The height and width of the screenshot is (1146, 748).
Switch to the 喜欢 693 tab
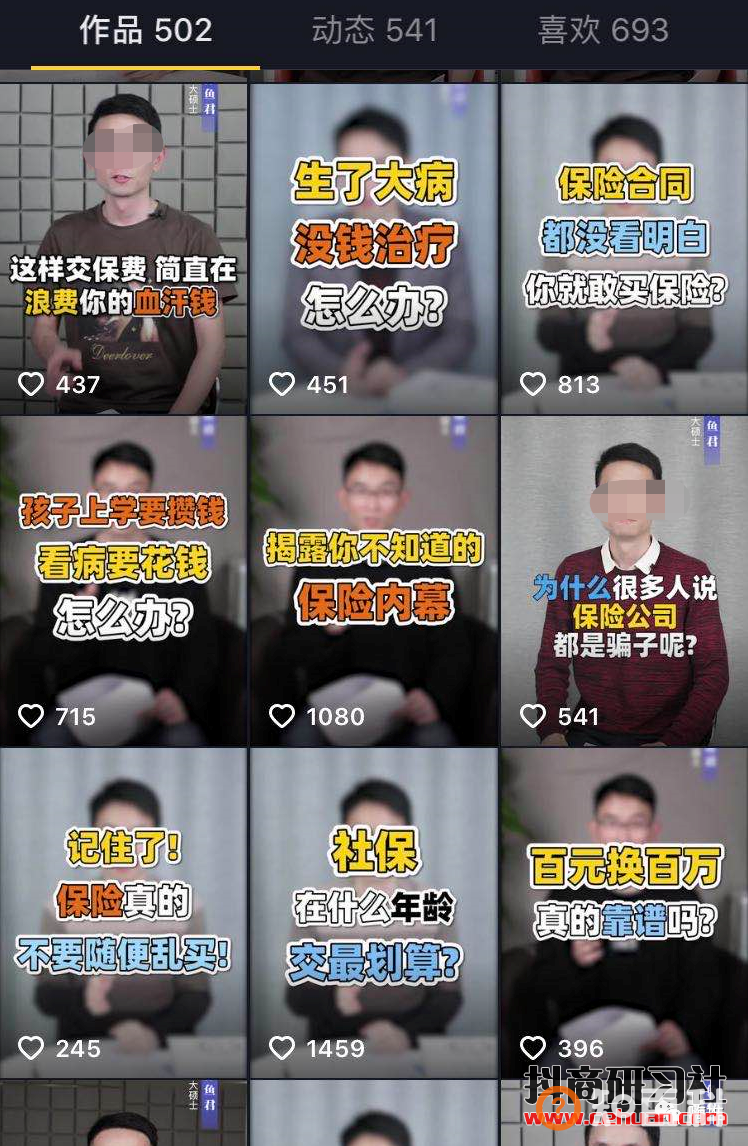coord(603,30)
